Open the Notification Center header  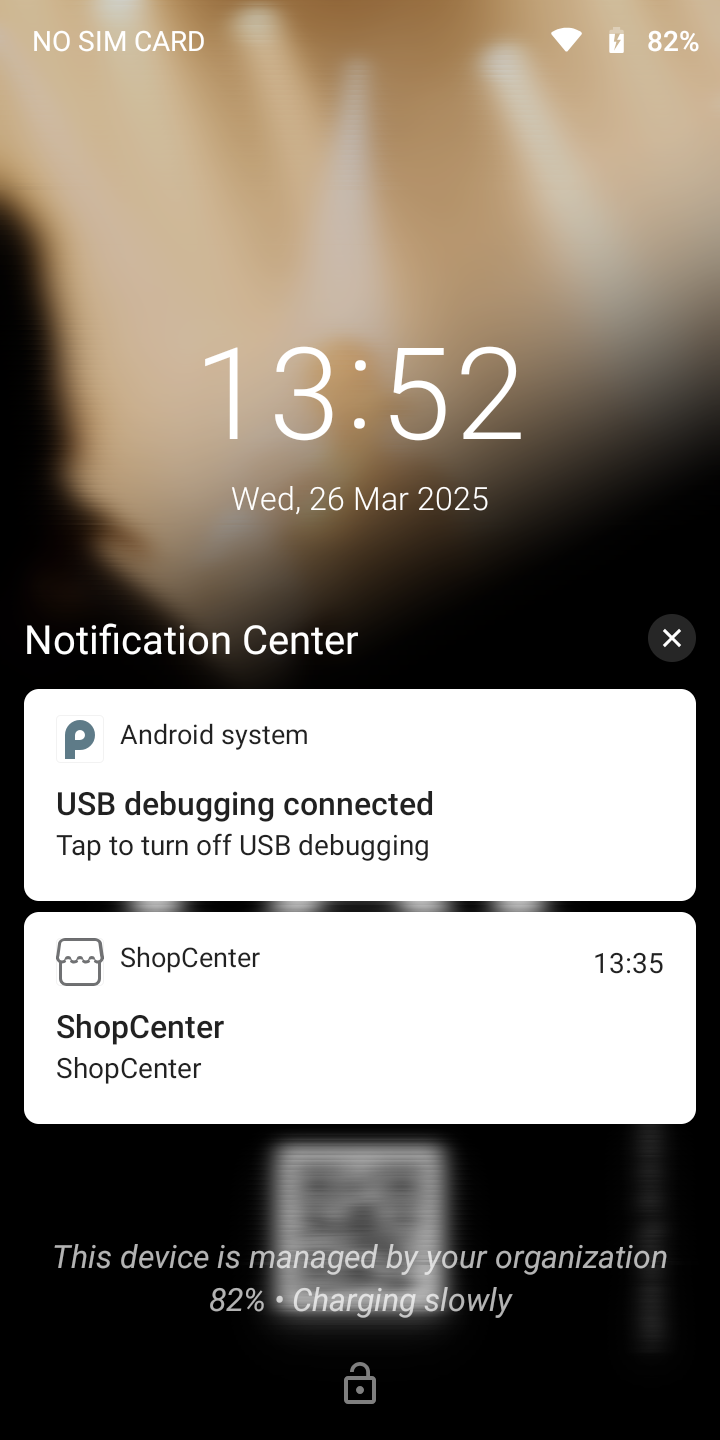tap(190, 639)
